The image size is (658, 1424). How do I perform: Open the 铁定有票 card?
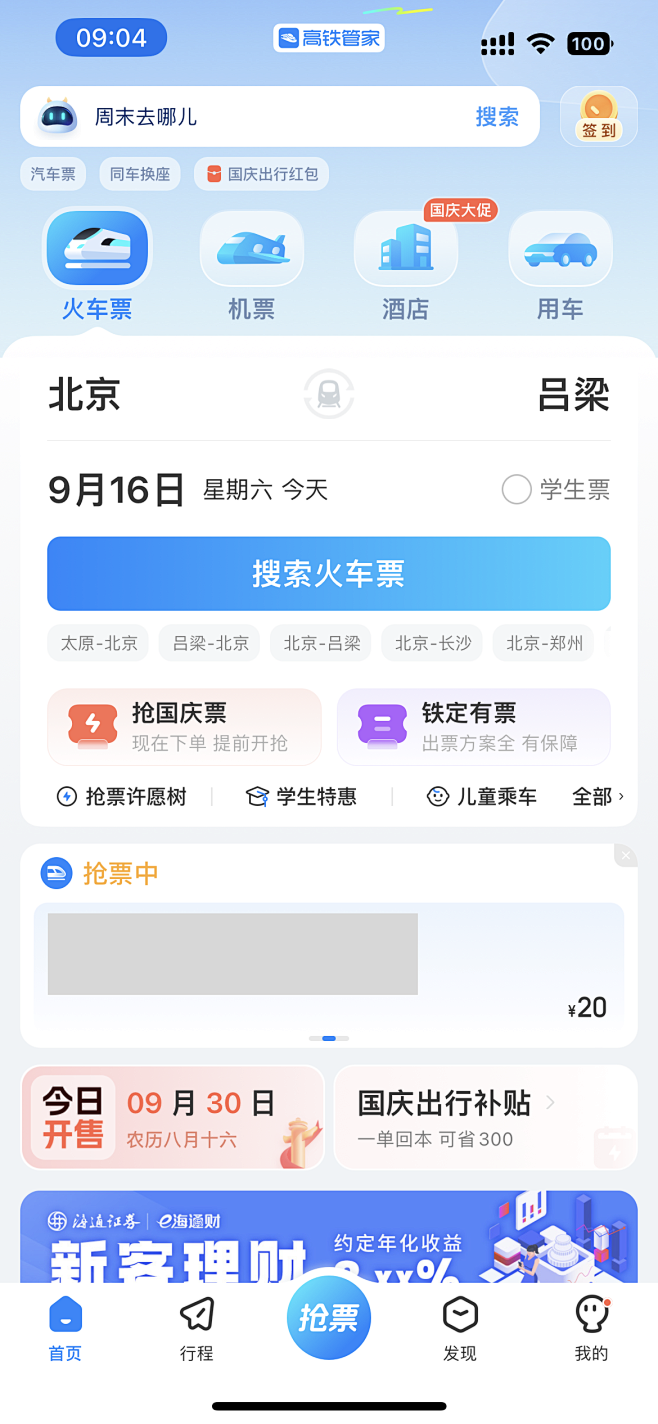click(474, 727)
